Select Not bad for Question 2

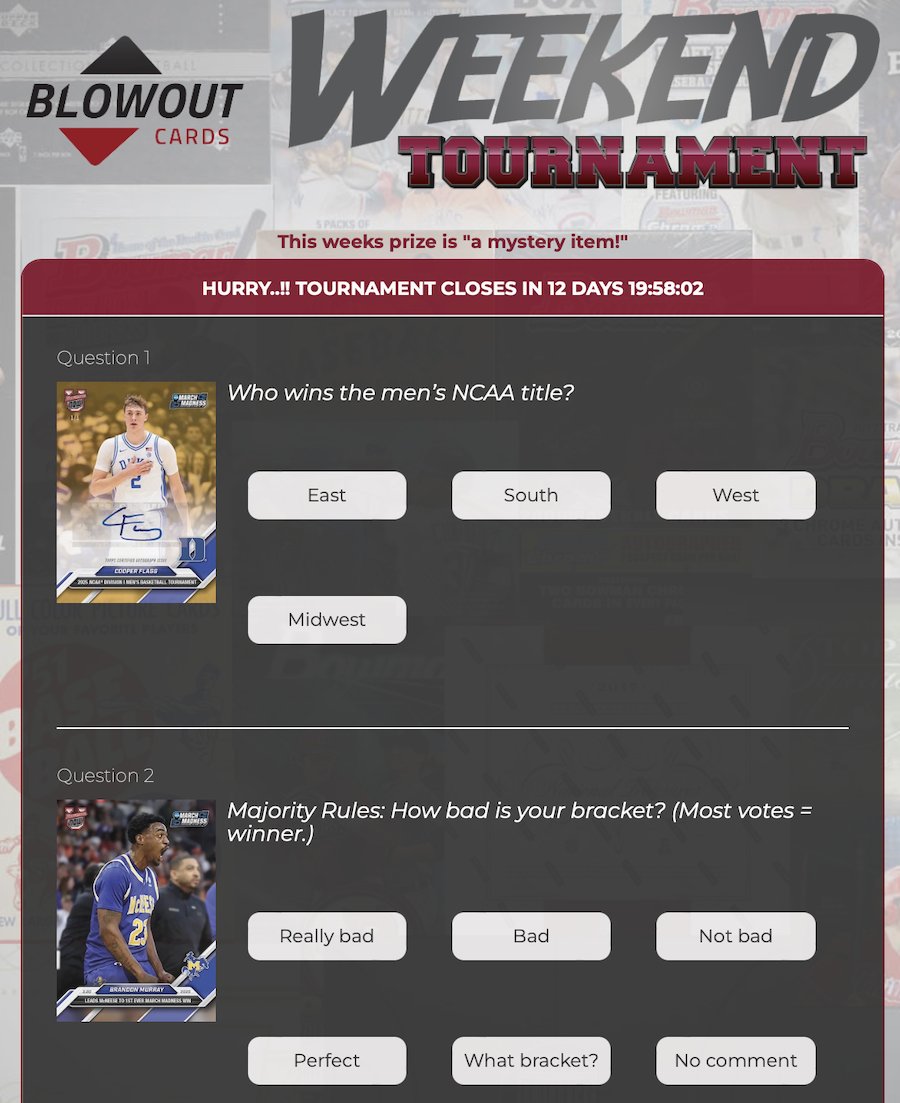[x=735, y=936]
